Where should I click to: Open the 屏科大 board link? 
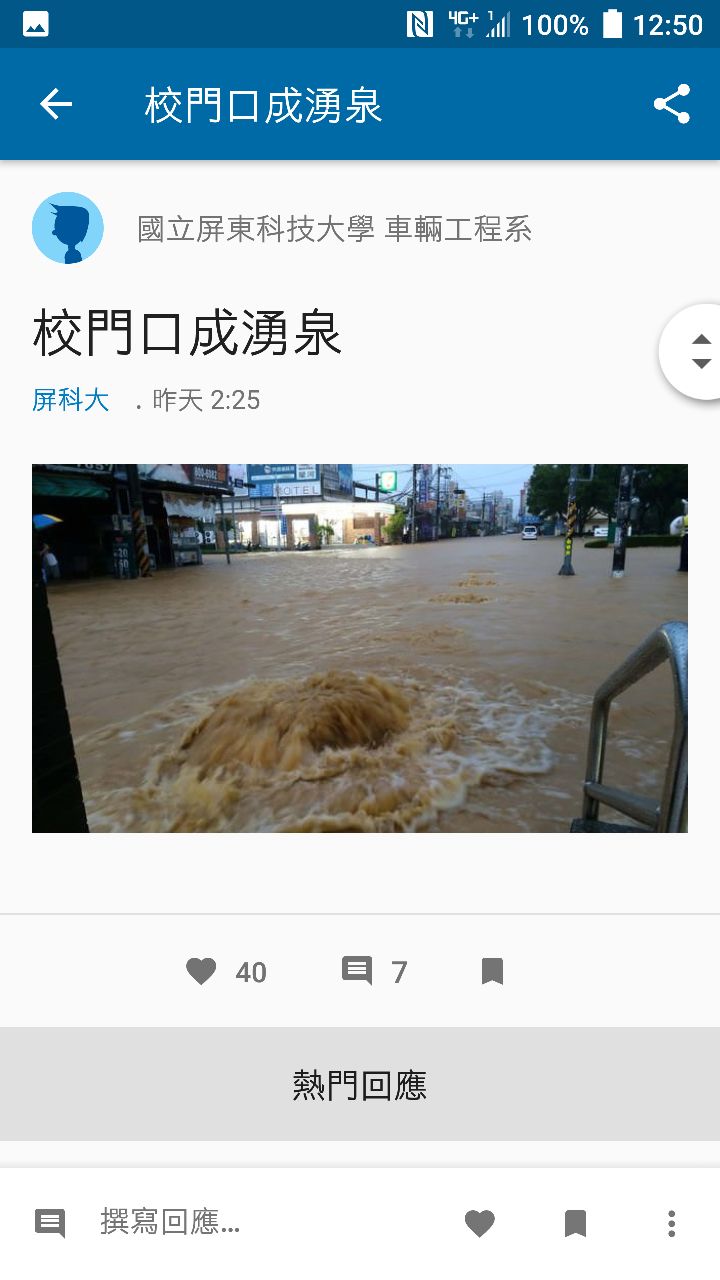click(x=70, y=400)
